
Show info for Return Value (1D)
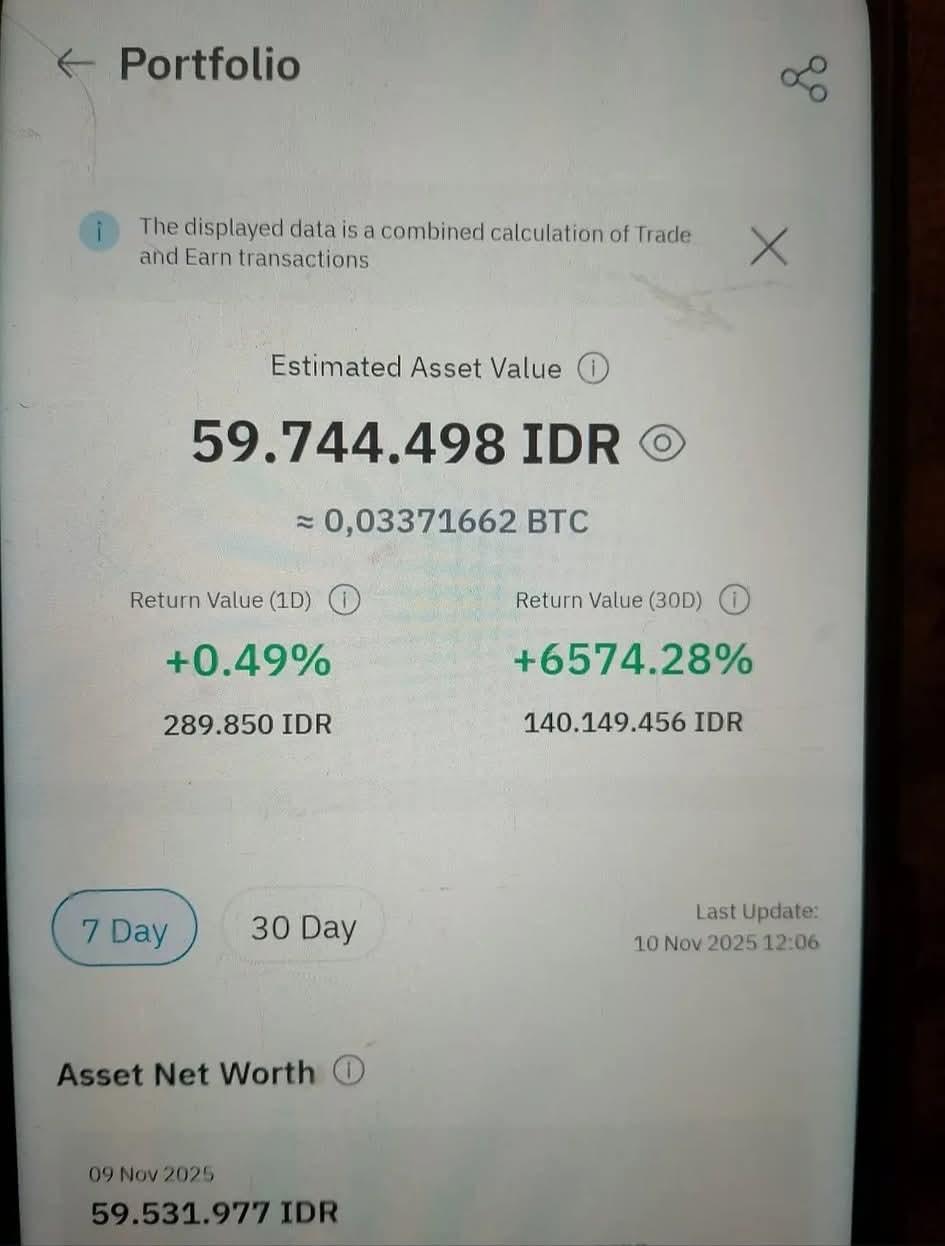point(344,601)
